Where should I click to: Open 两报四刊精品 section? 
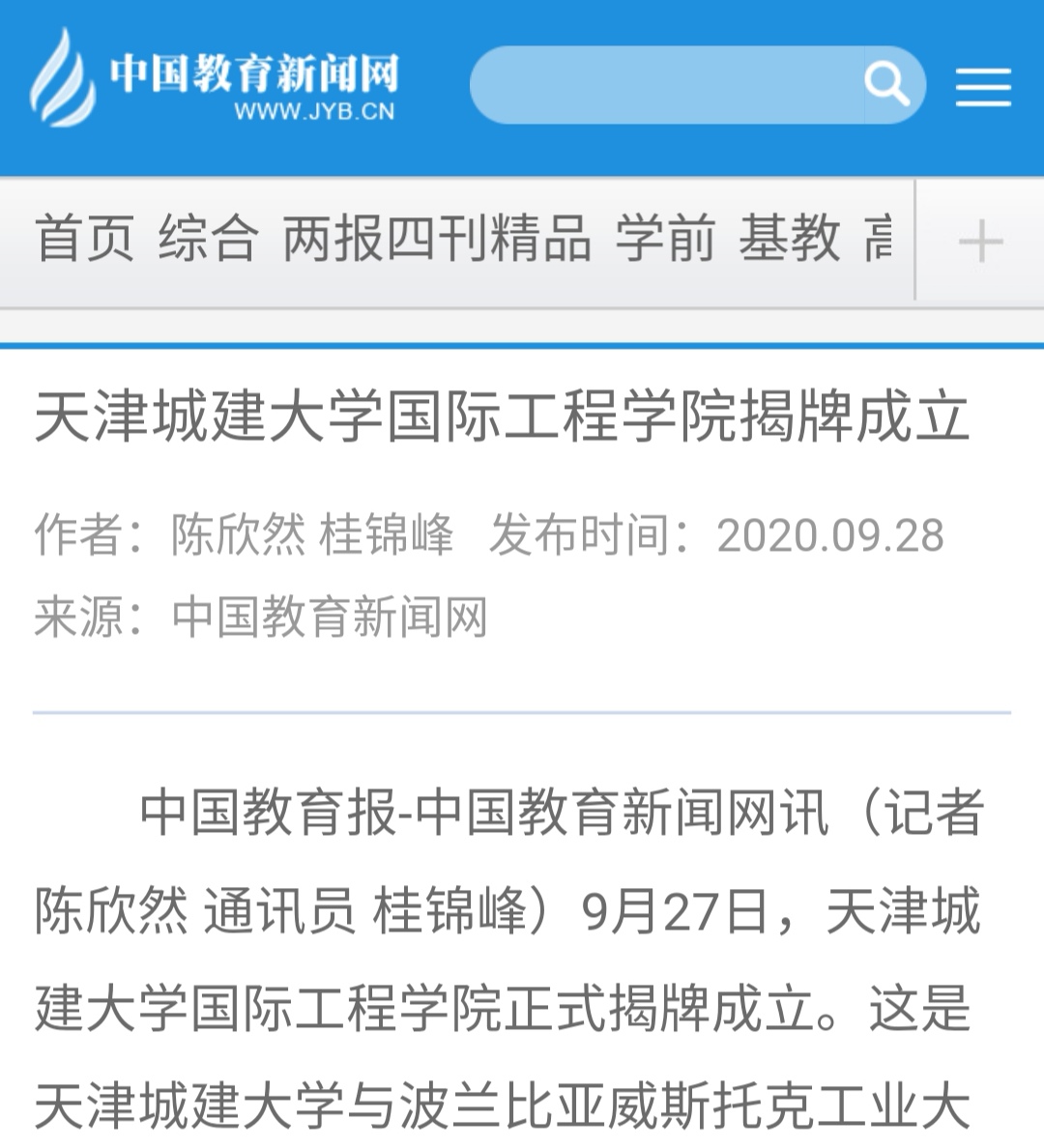click(x=436, y=239)
